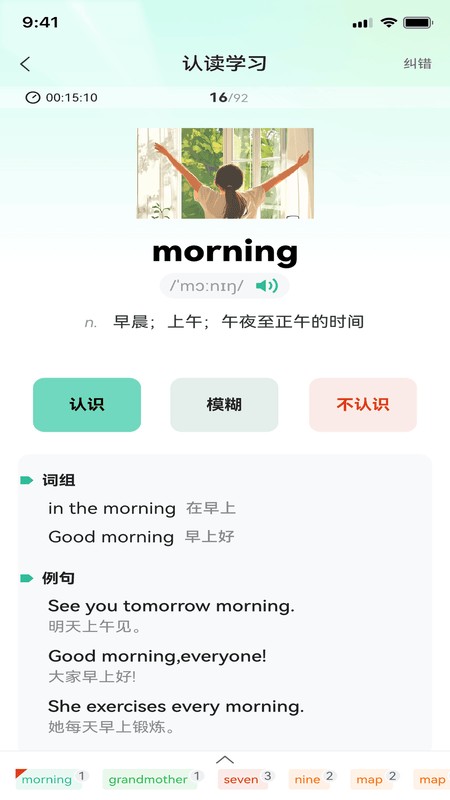Open the seven word chip
Viewport: 450px width, 800px height.
coord(243,779)
